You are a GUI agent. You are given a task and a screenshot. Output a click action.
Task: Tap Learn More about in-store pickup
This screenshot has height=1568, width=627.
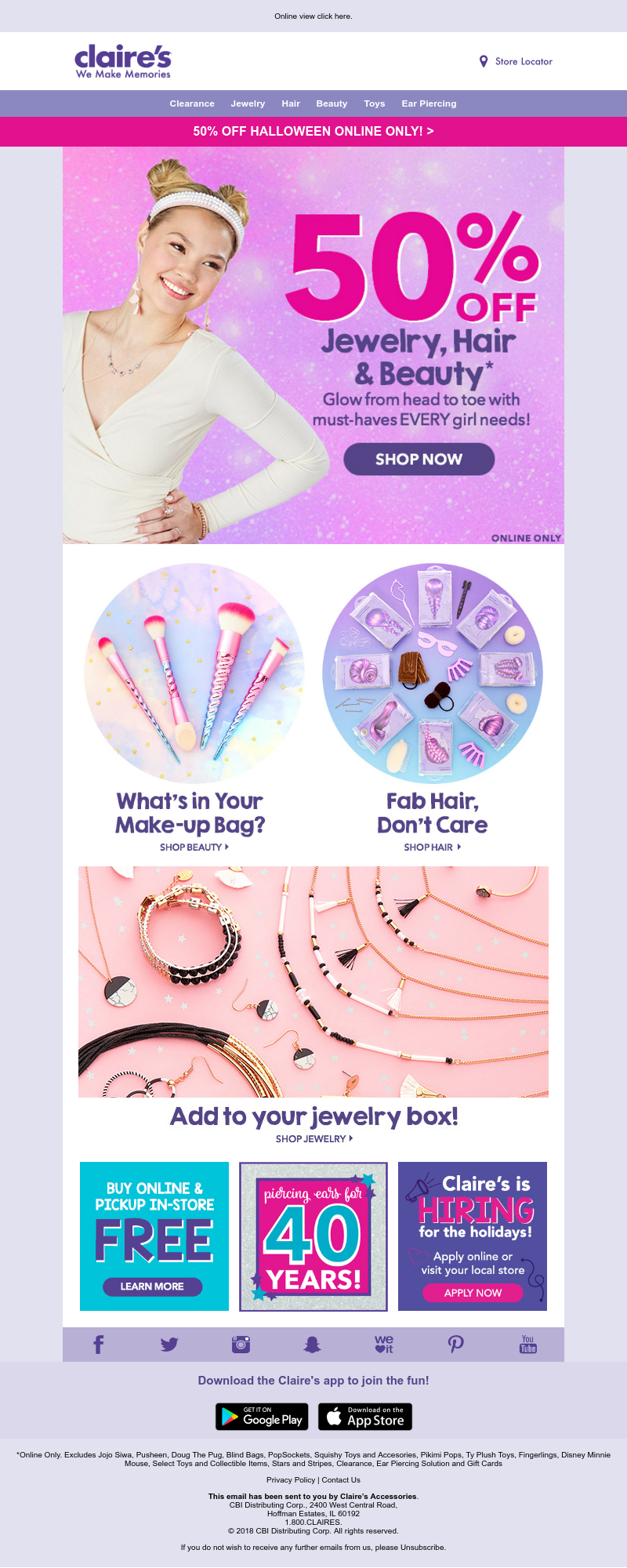tap(152, 1287)
